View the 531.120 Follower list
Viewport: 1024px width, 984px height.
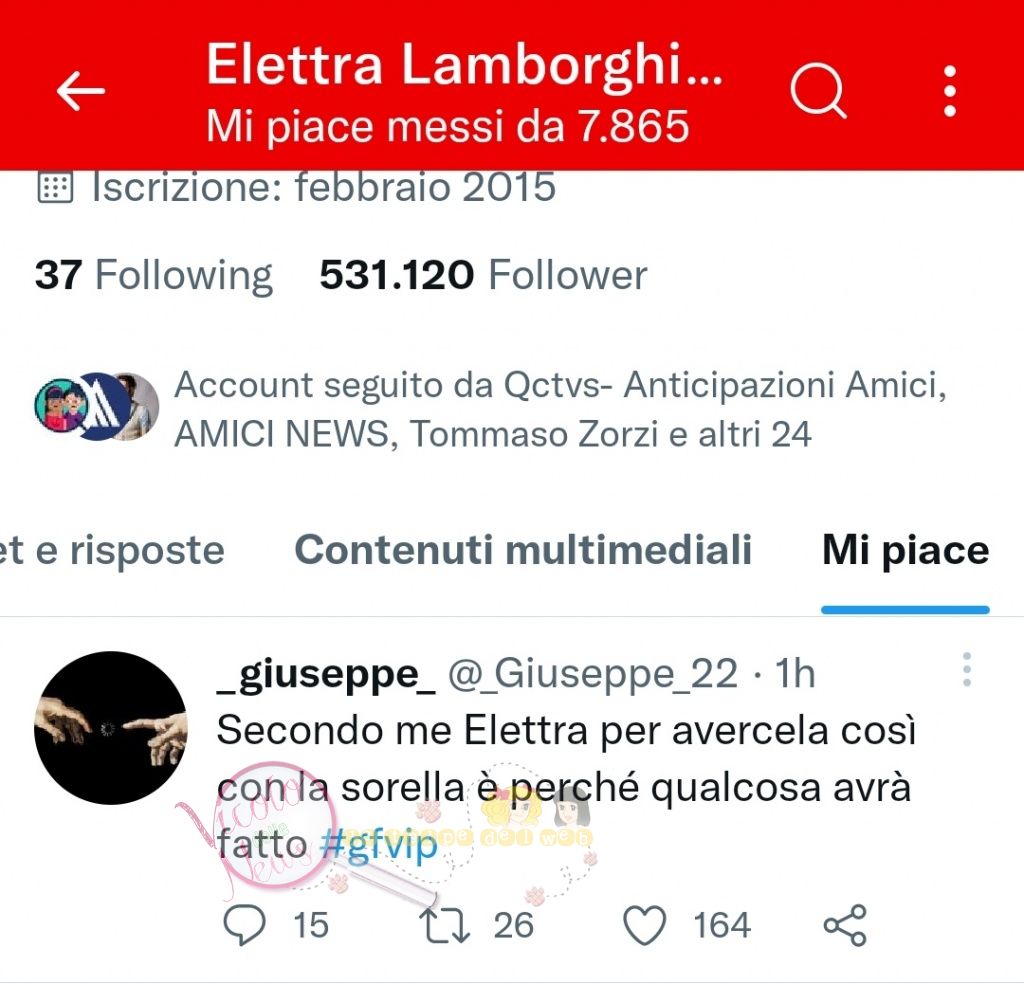point(483,275)
